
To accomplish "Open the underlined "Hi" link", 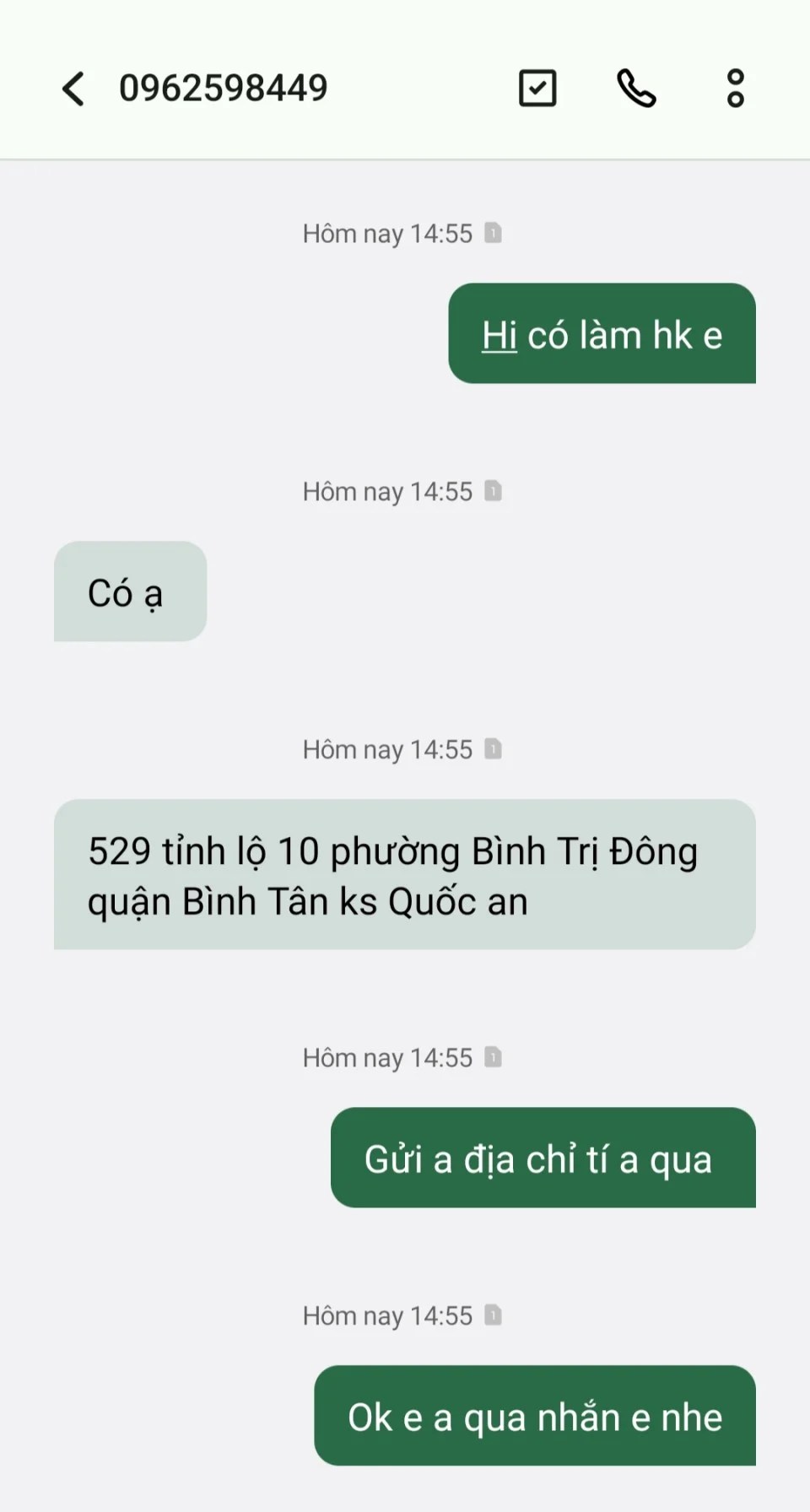I will (x=499, y=336).
